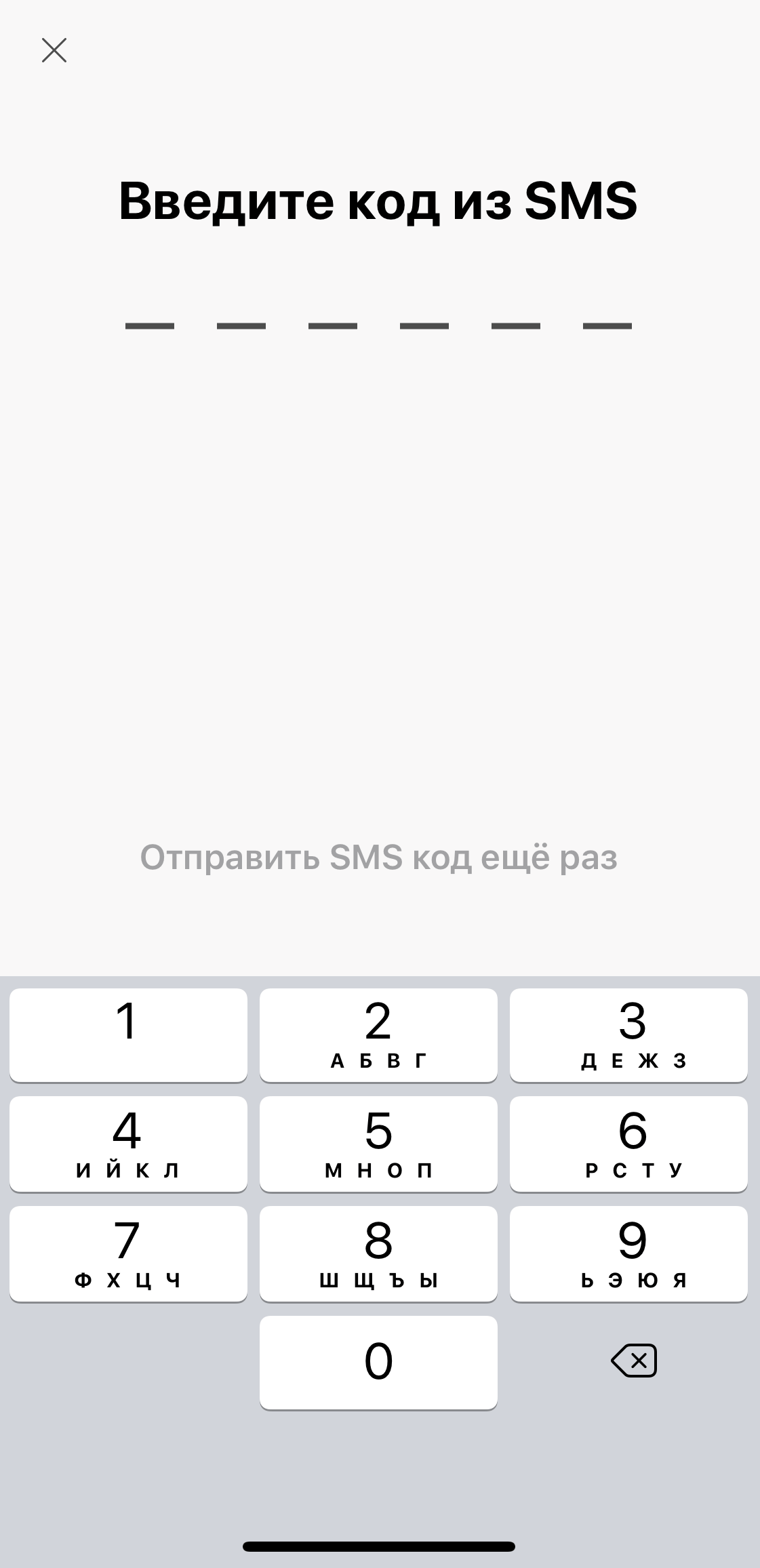The width and height of the screenshot is (760, 1568).
Task: Focus the SMS code input dashes
Action: point(378,326)
